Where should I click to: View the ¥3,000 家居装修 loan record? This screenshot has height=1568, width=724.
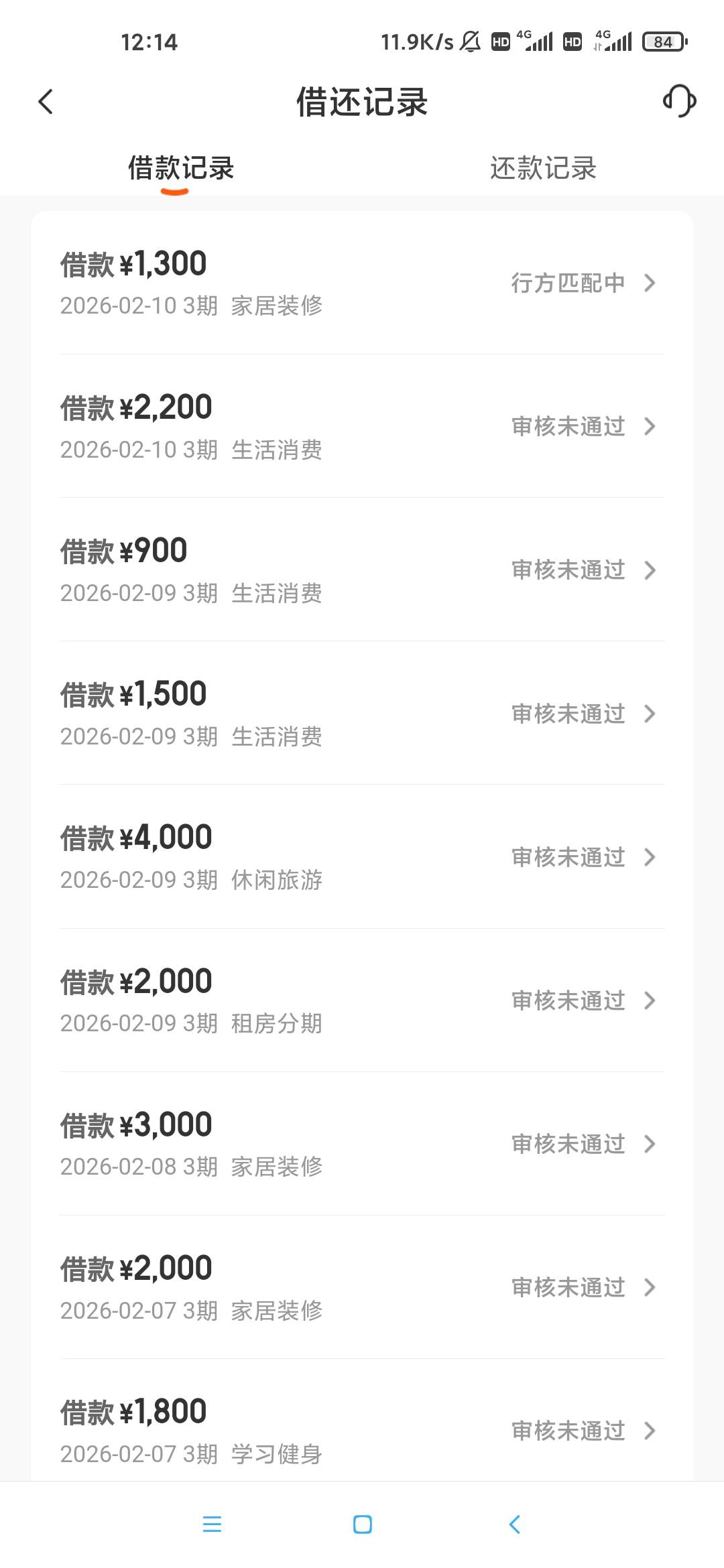click(x=362, y=1144)
